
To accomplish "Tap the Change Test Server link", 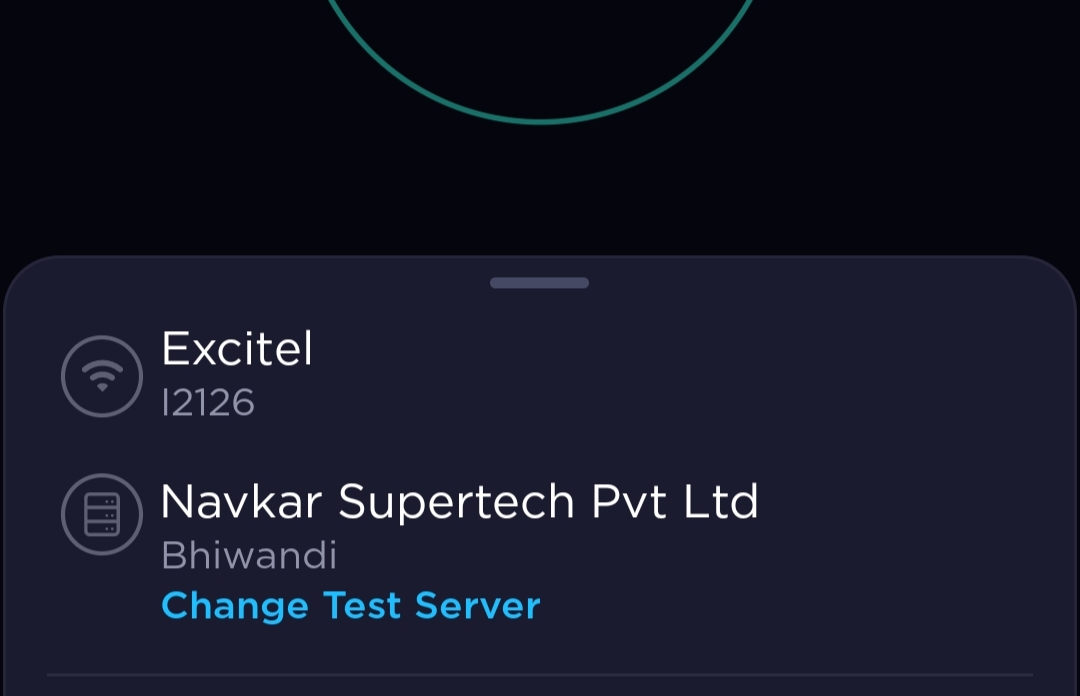I will tap(350, 606).
